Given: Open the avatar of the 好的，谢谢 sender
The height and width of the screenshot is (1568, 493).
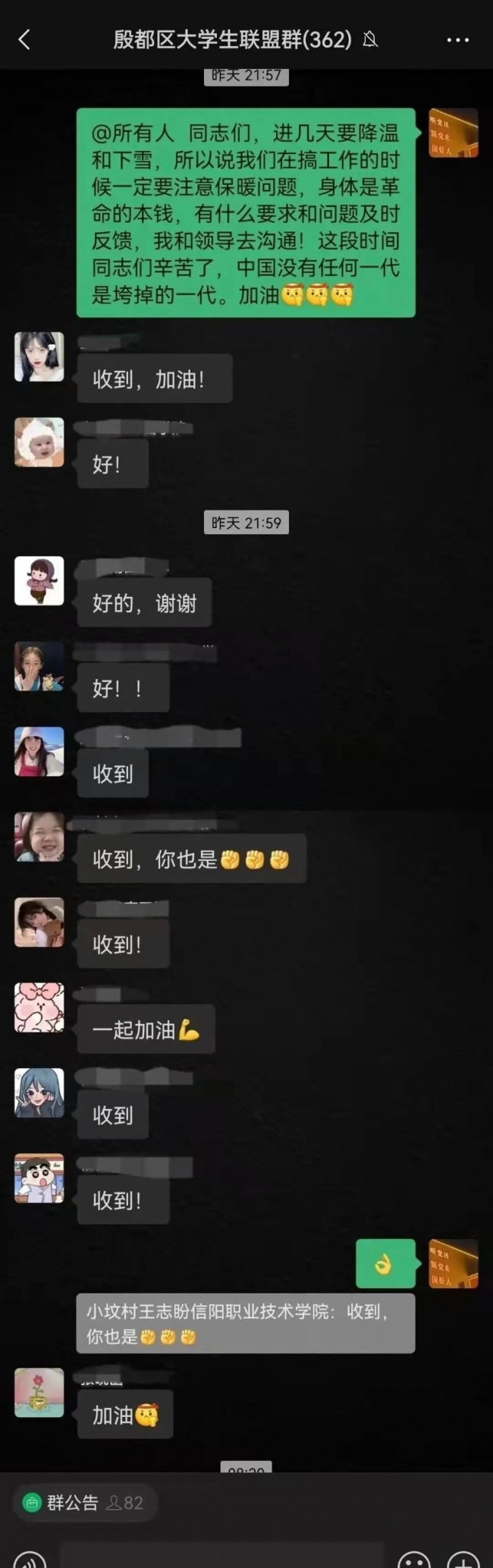Looking at the screenshot, I should [x=39, y=581].
